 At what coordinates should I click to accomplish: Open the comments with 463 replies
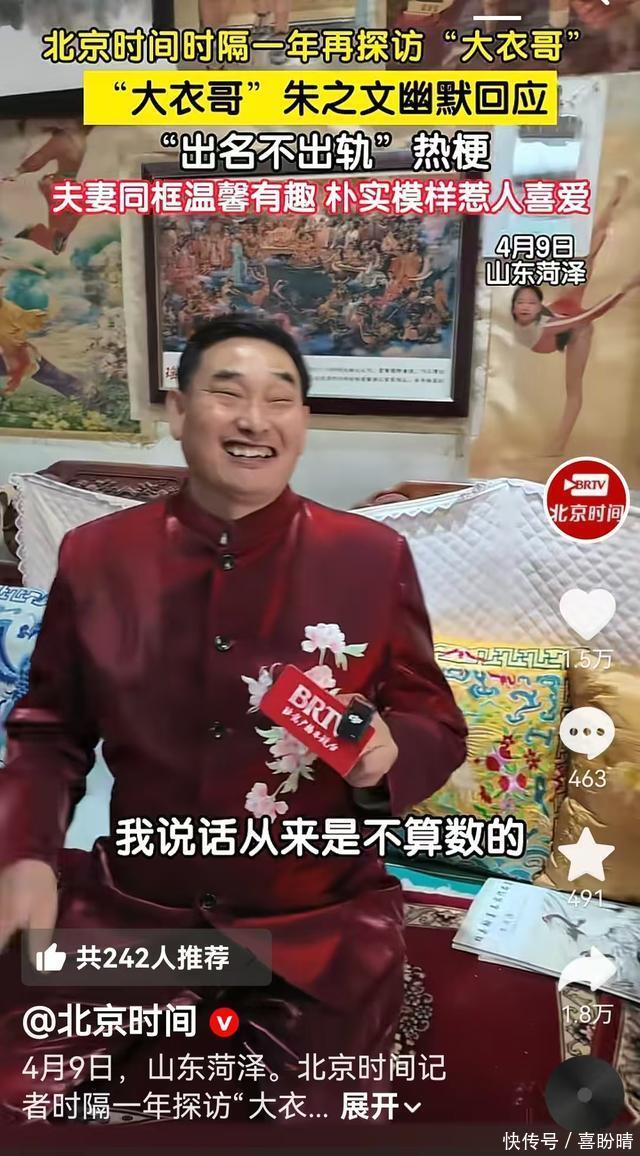click(x=587, y=733)
